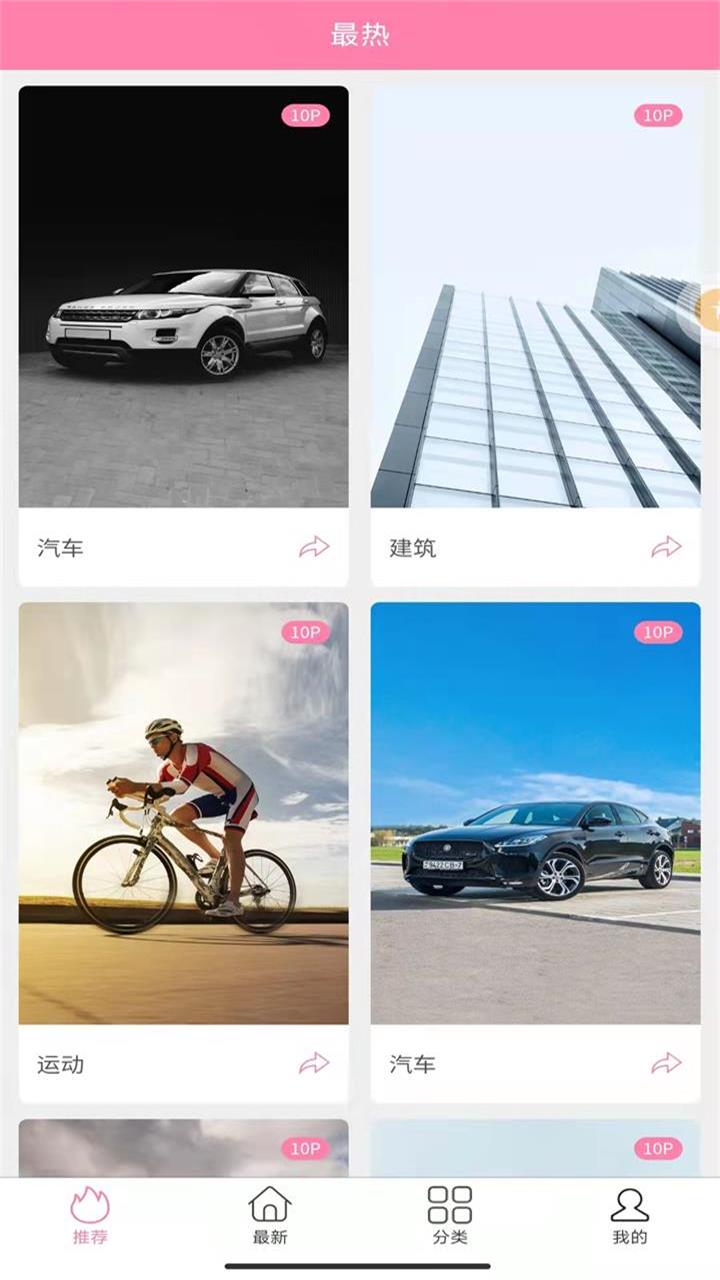The height and width of the screenshot is (1280, 720).
Task: Open the skyscraper 建筑 wallpaper set
Action: point(535,300)
